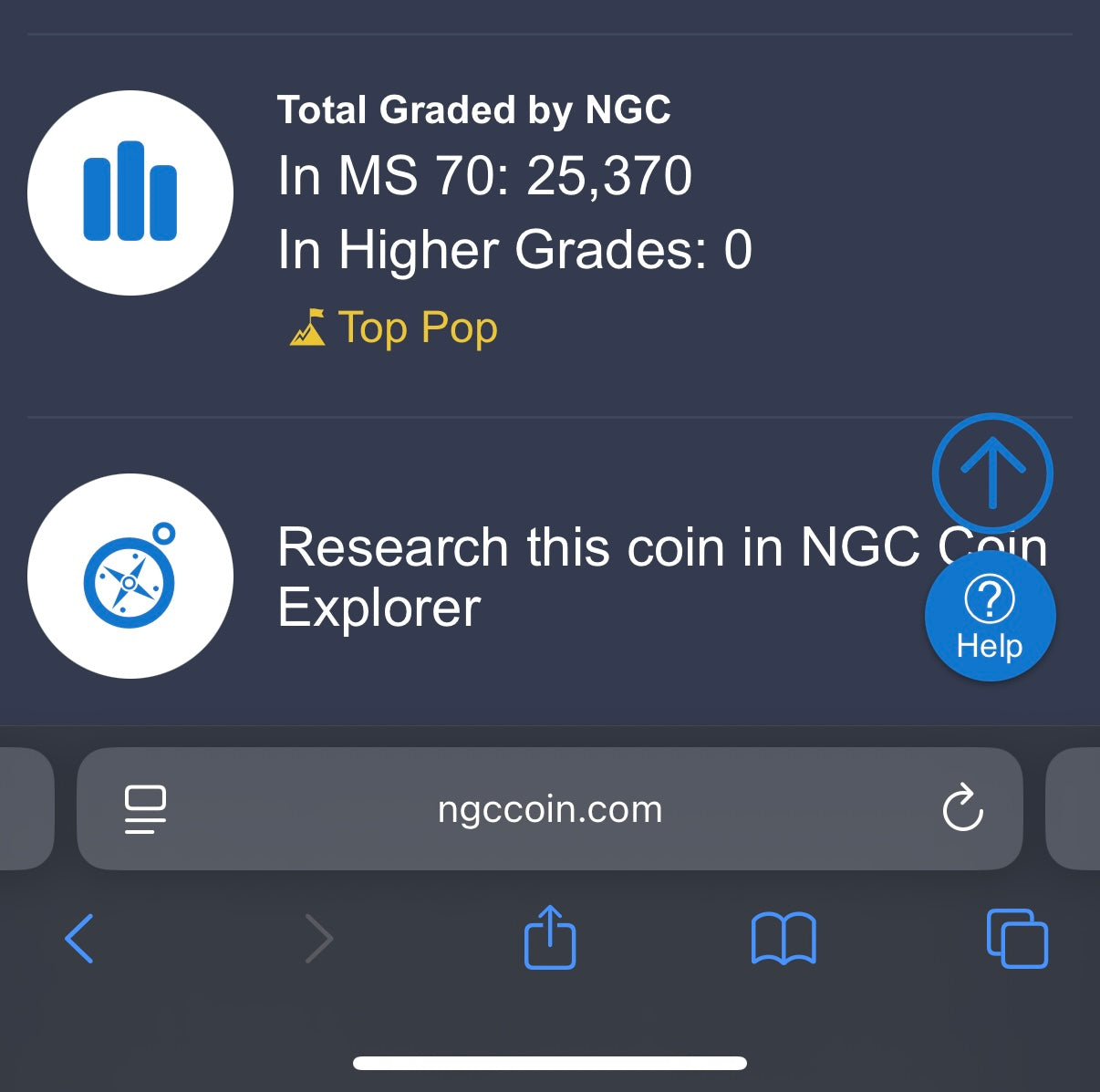Image resolution: width=1100 pixels, height=1092 pixels.
Task: Tap the ngccoin.com address bar
Action: tap(550, 809)
